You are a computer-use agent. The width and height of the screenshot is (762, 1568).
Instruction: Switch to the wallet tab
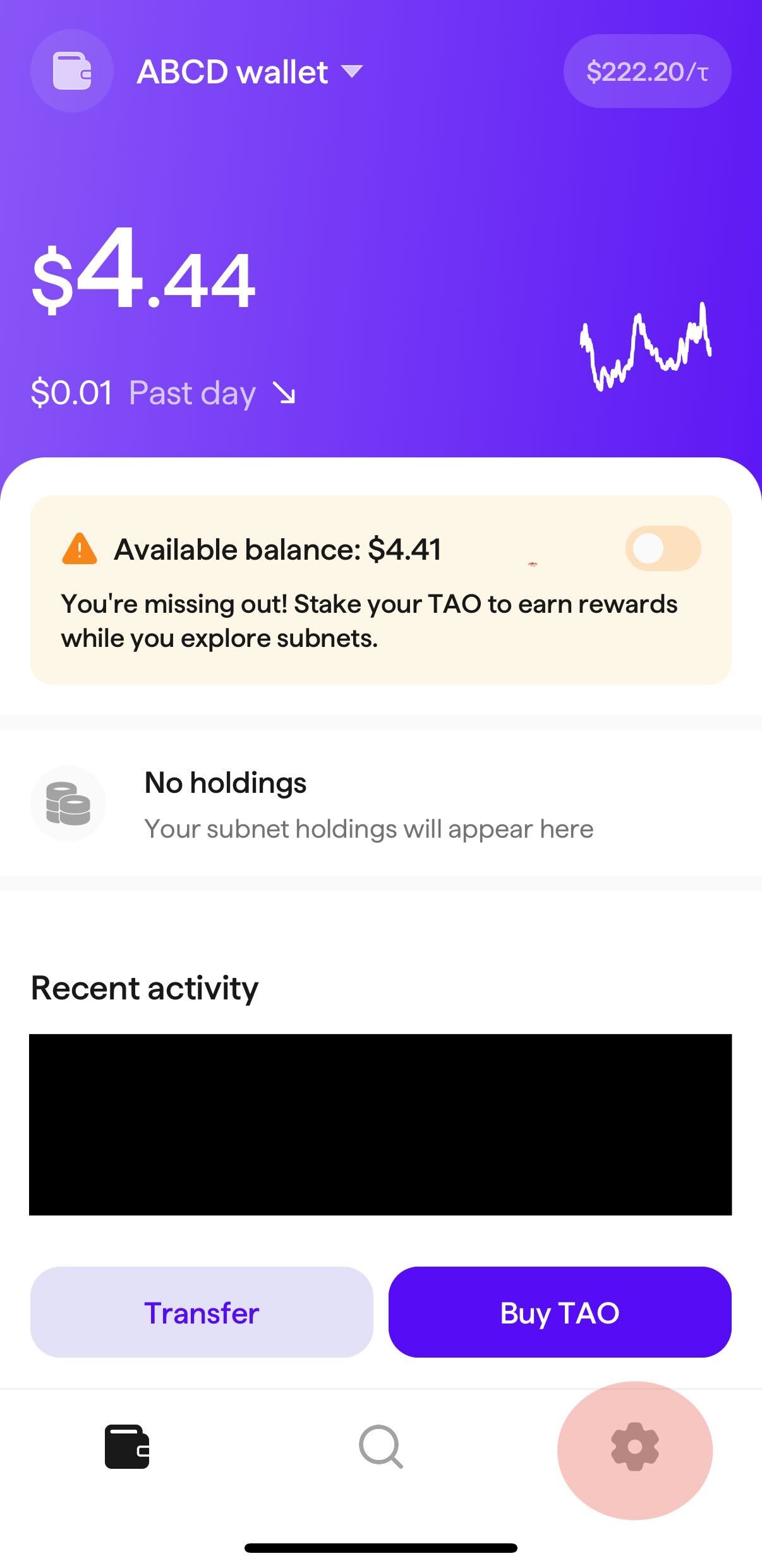(127, 1447)
